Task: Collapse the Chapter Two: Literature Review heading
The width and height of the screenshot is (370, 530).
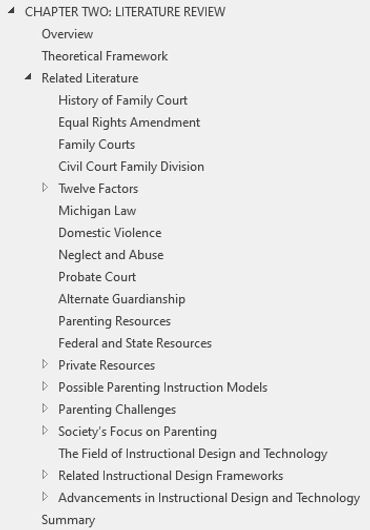Action: click(11, 11)
